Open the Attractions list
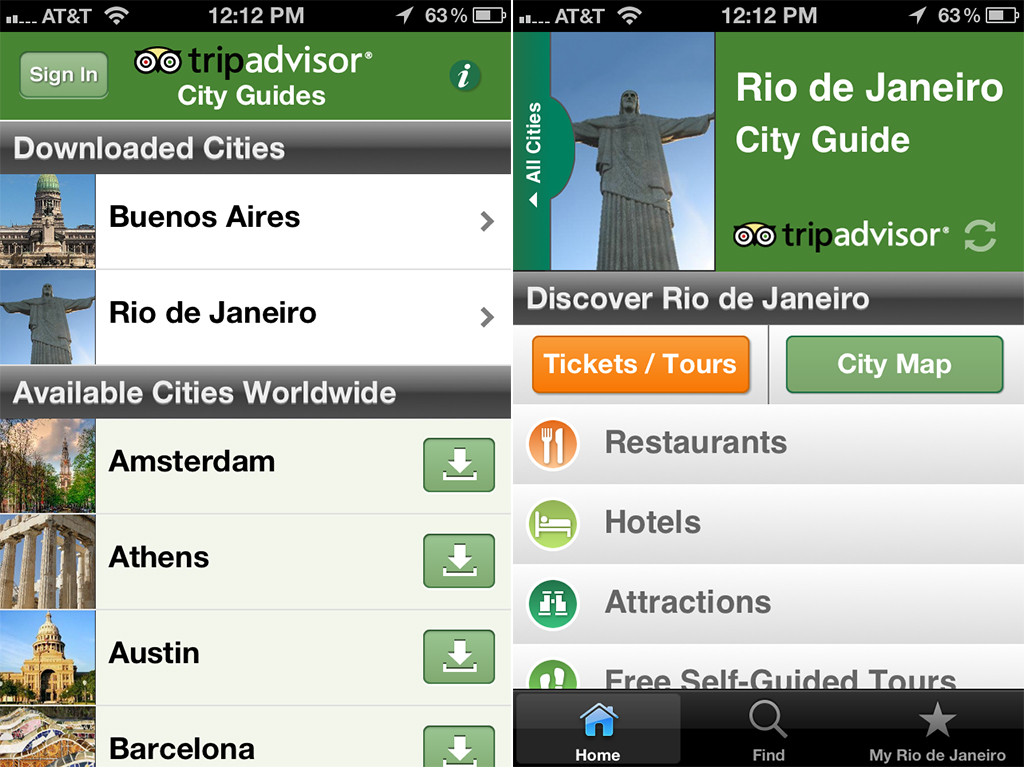Screen dimensions: 1024x768 tap(768, 603)
